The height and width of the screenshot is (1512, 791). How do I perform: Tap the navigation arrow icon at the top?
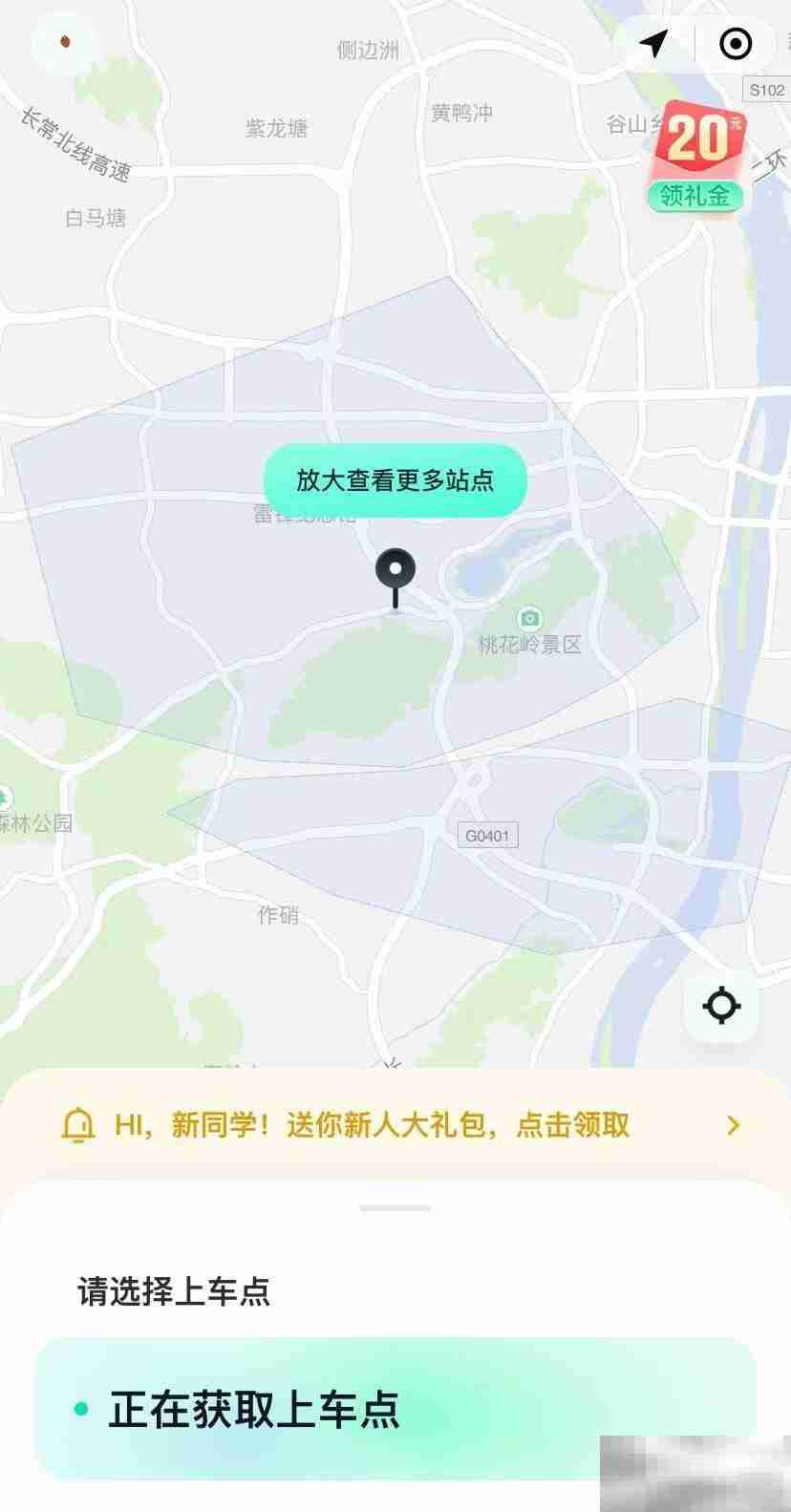coord(652,42)
